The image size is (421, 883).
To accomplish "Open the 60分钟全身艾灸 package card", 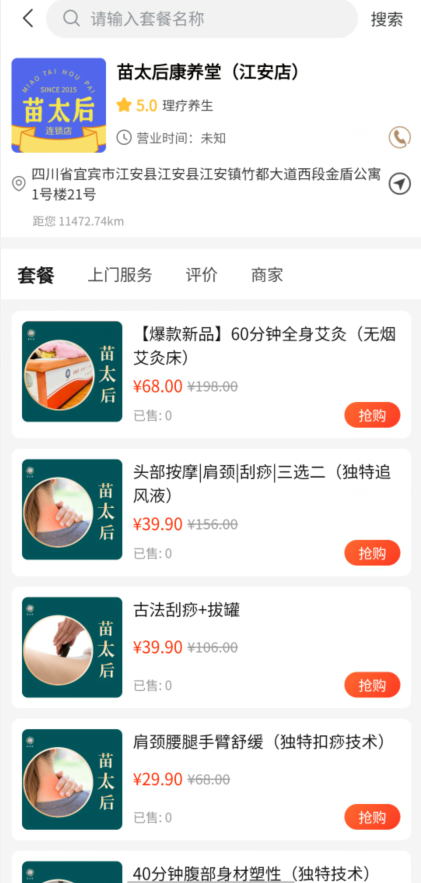I will click(x=211, y=374).
